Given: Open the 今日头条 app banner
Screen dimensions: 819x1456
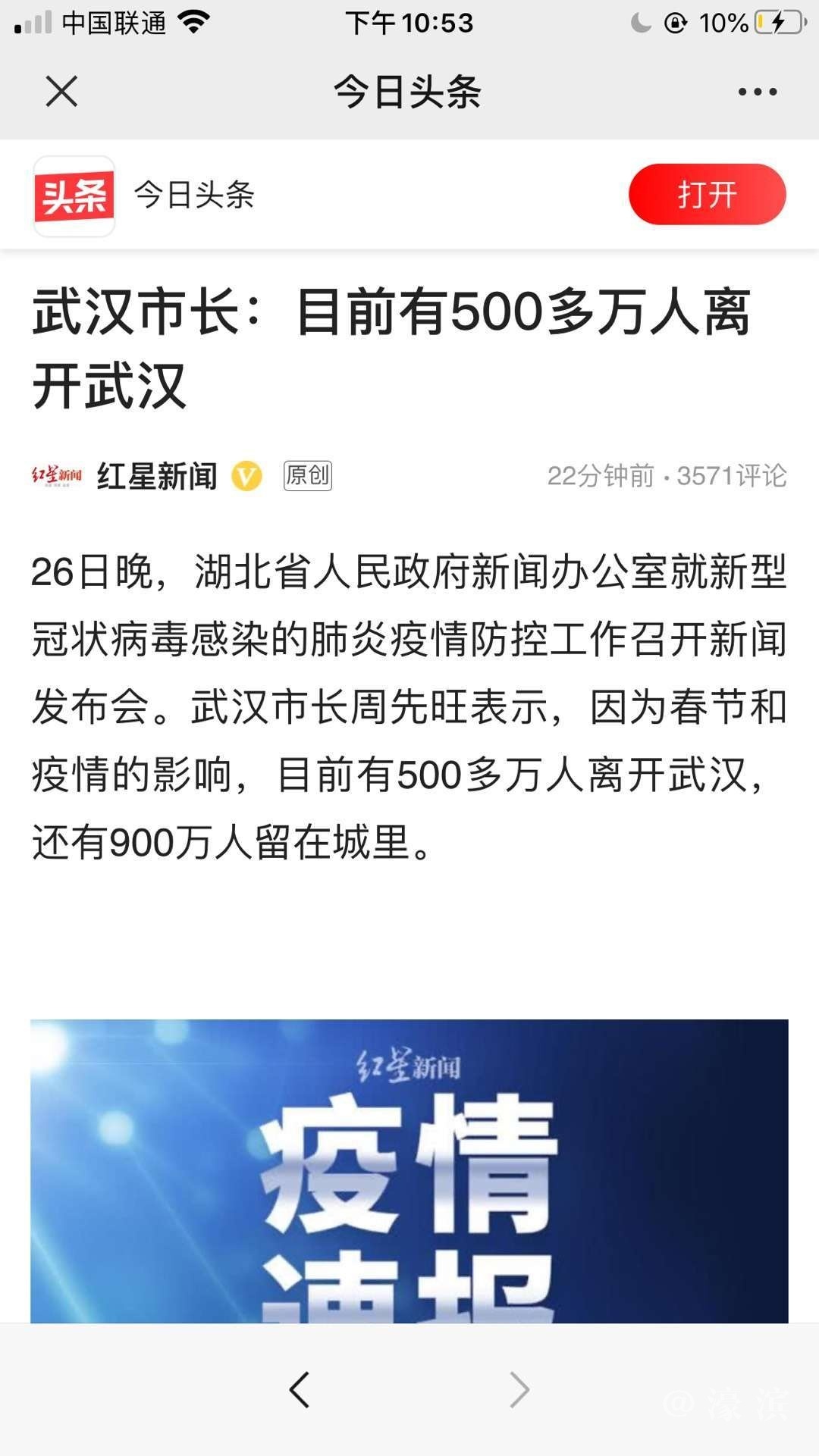Looking at the screenshot, I should [193, 195].
